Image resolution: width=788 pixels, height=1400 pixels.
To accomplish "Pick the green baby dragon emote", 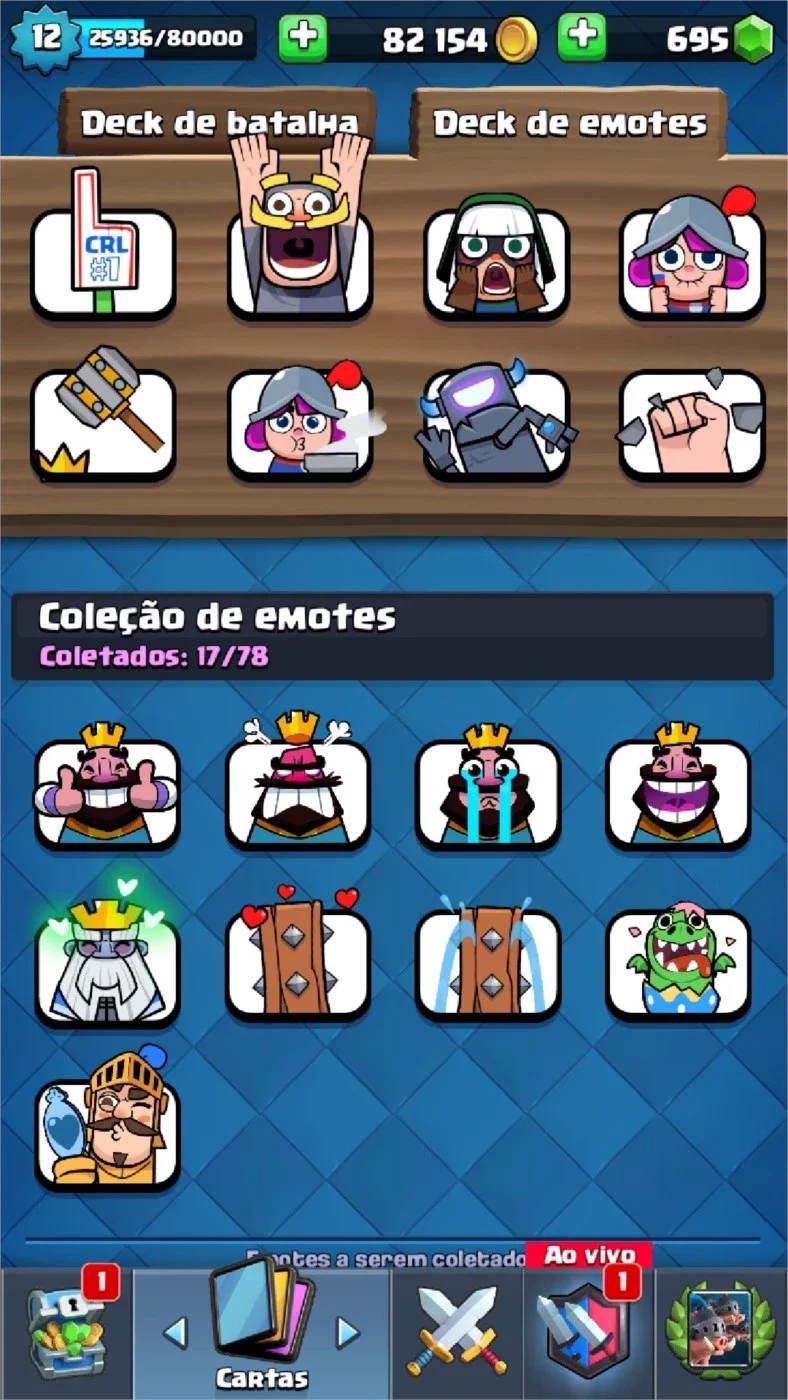I will 678,960.
